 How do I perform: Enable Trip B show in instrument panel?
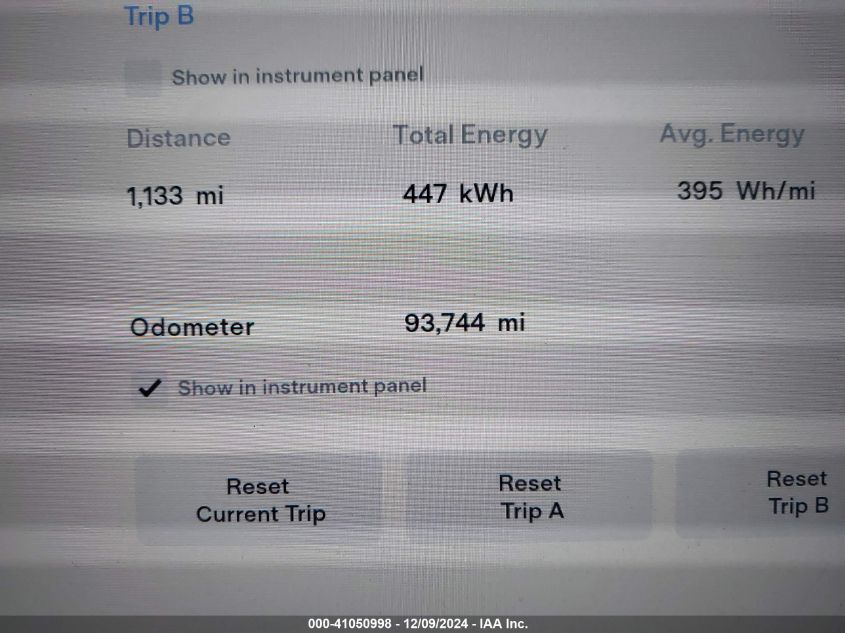[x=144, y=76]
